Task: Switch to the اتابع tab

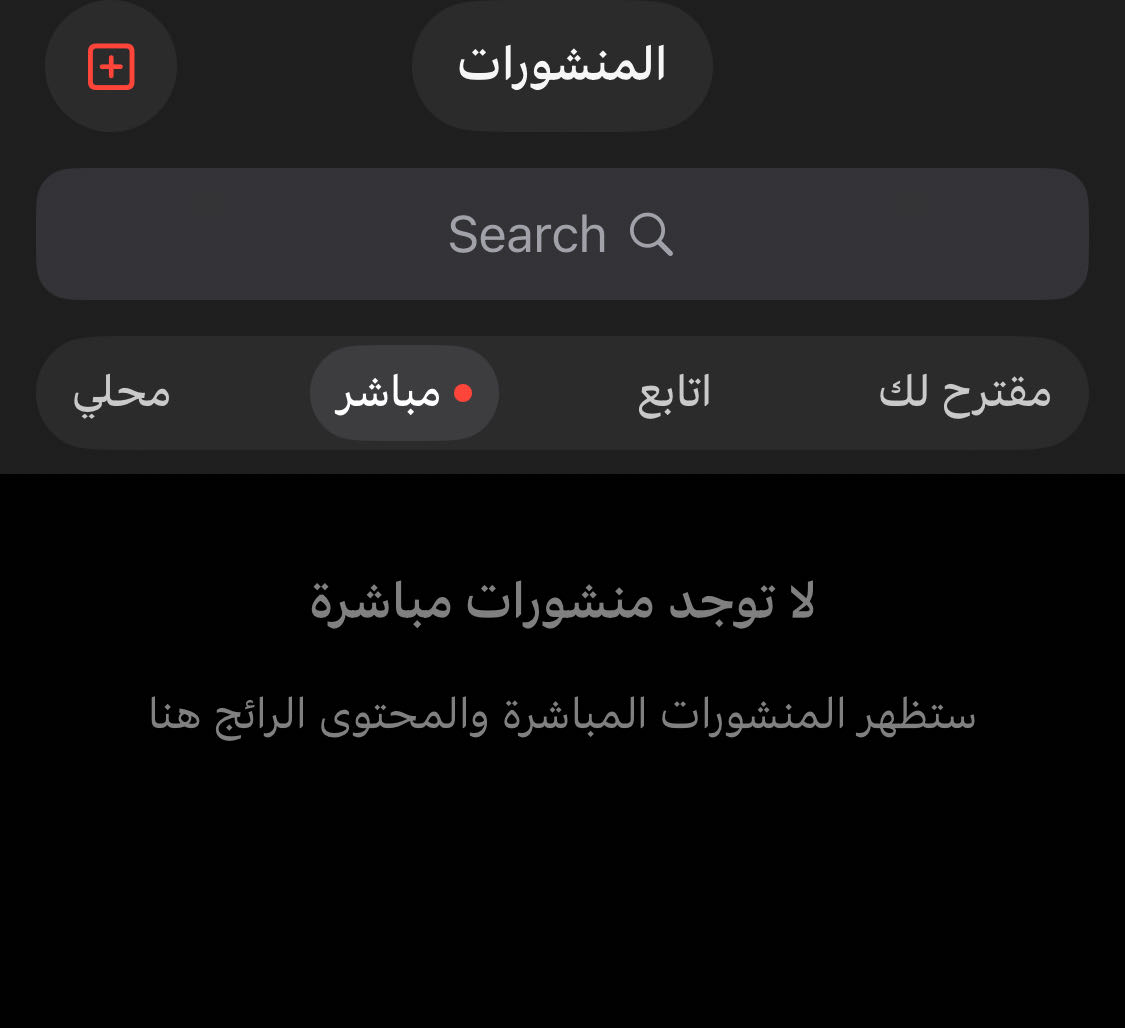Action: tap(674, 392)
